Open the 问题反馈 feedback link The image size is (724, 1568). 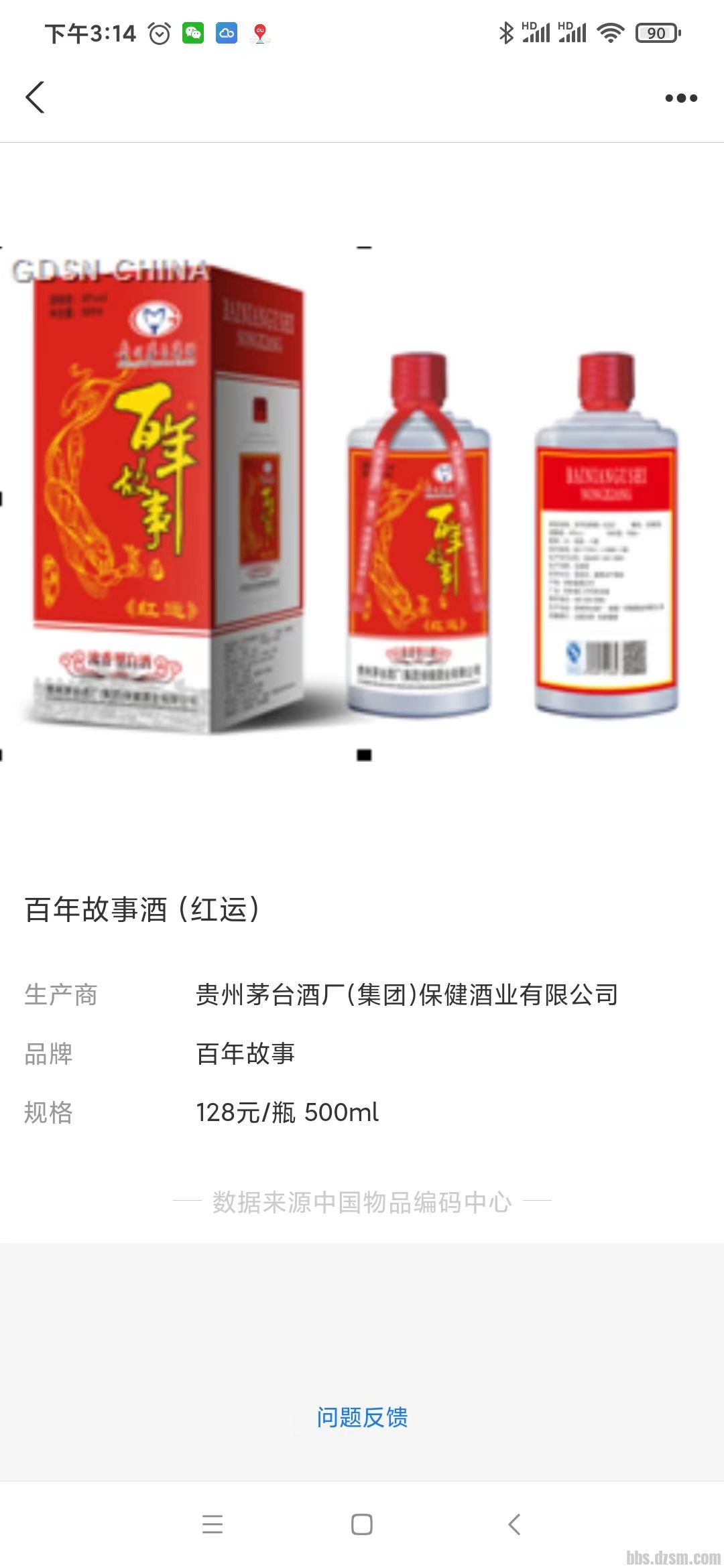pyautogui.click(x=362, y=1417)
